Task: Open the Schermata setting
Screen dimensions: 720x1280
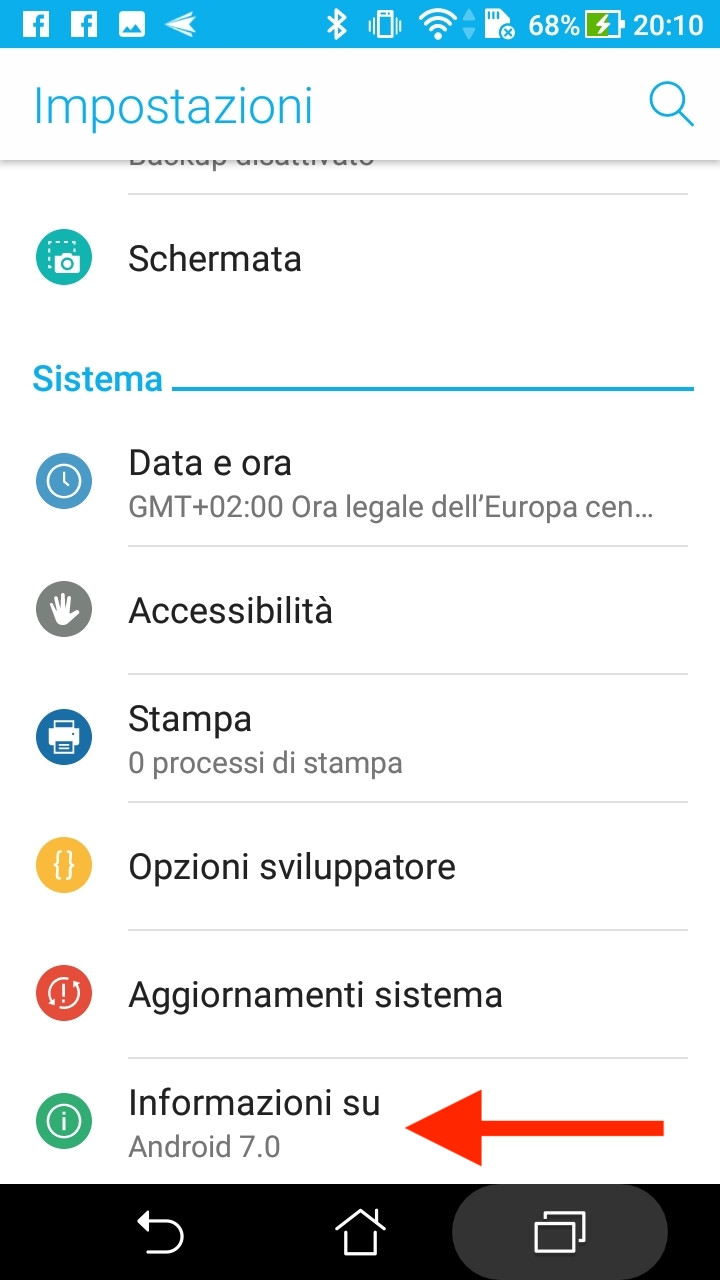Action: [360, 258]
